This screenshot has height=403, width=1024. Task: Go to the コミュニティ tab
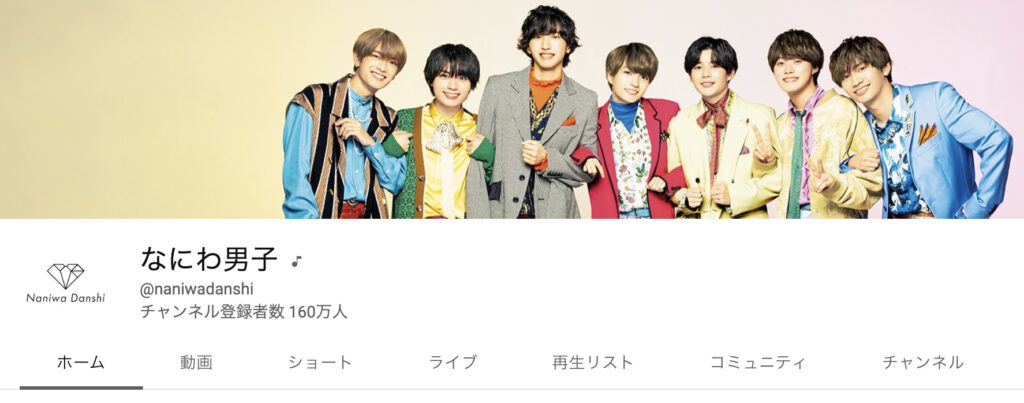pyautogui.click(x=757, y=362)
